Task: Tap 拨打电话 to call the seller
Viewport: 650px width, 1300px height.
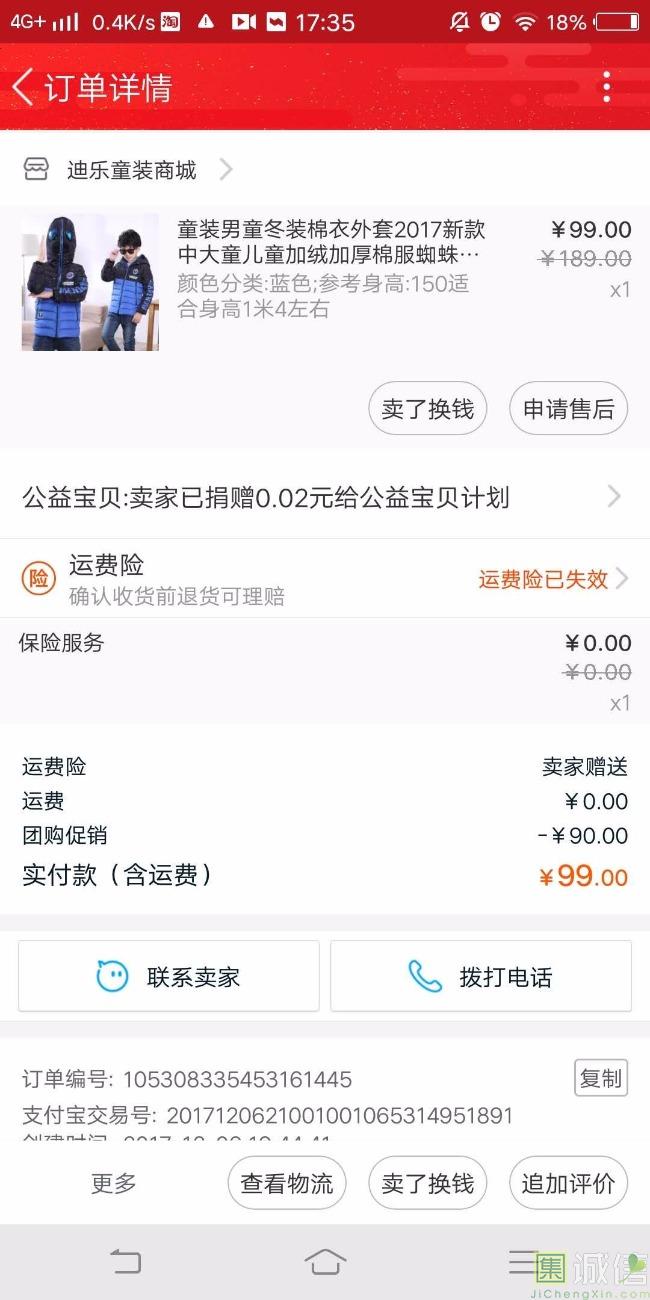Action: pos(481,976)
